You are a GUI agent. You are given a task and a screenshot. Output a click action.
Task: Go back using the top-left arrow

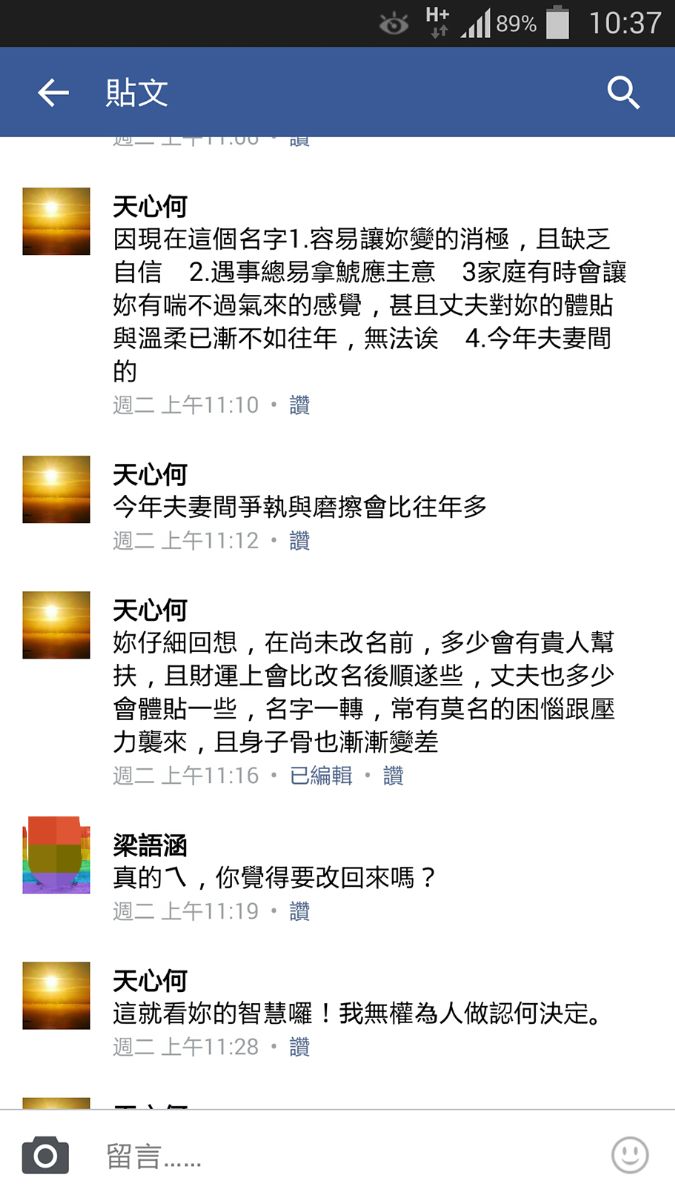53,93
